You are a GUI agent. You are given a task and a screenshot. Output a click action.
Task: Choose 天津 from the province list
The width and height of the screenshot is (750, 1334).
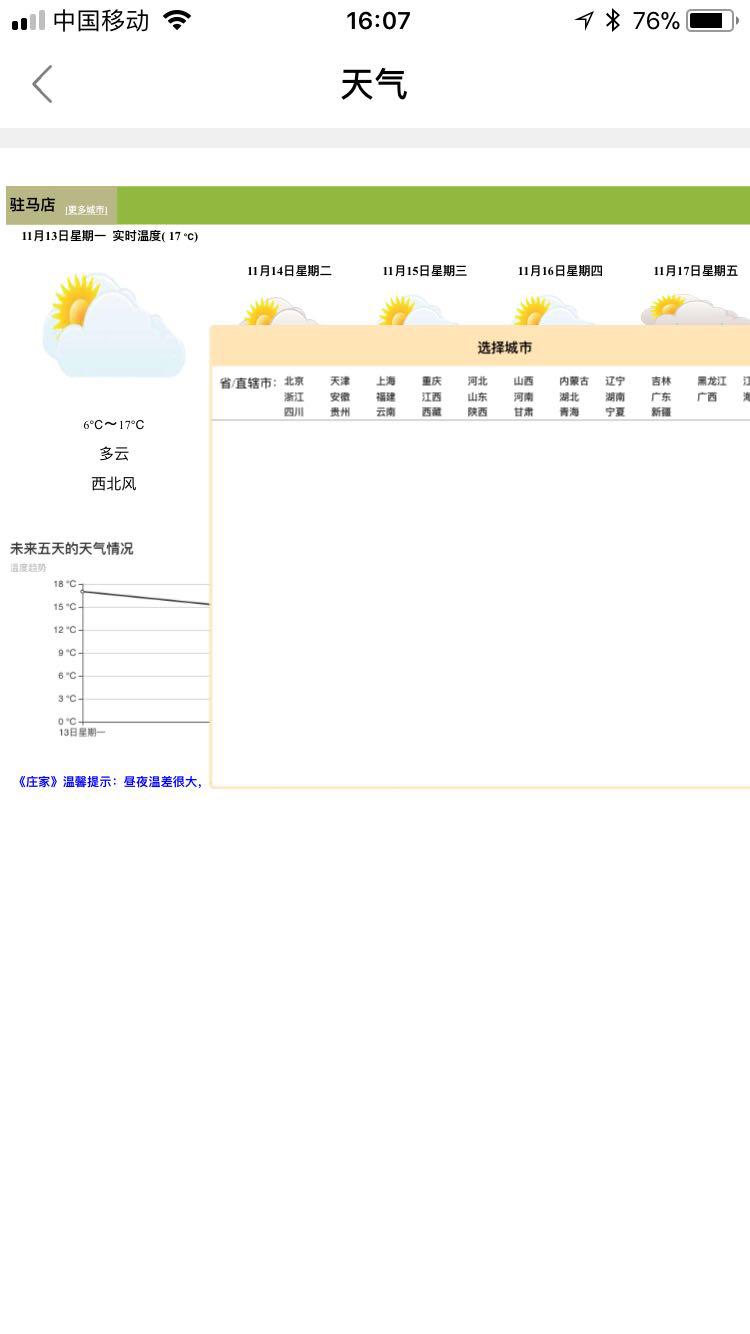point(340,381)
